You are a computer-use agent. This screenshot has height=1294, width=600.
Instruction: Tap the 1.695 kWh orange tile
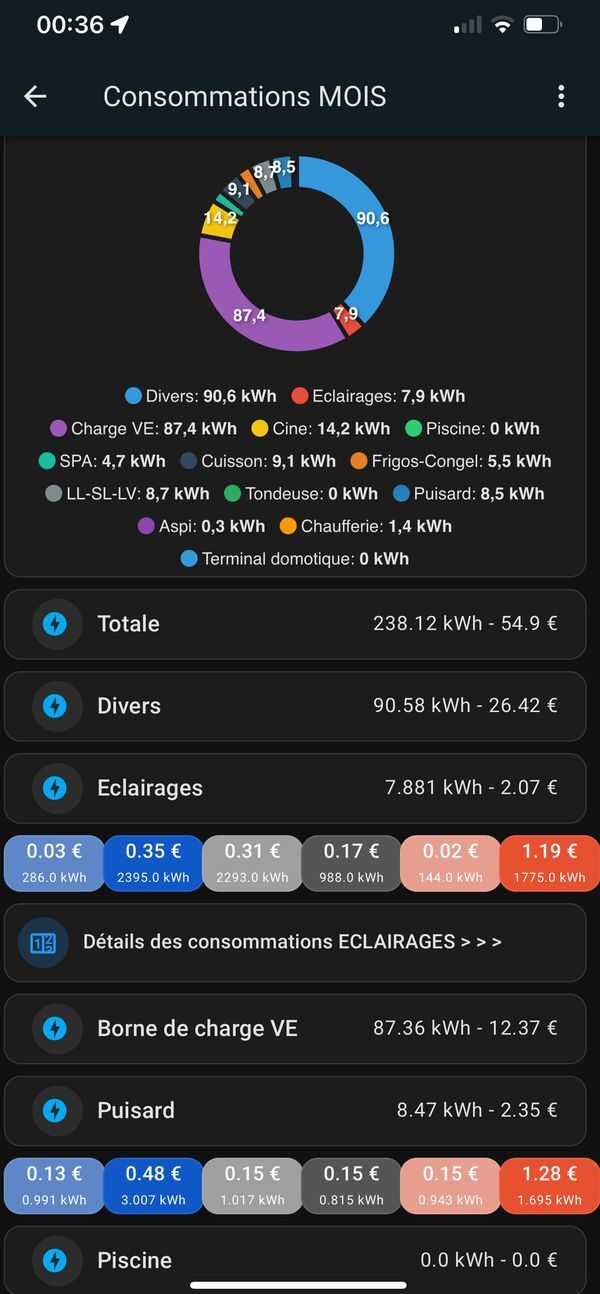(x=550, y=1185)
